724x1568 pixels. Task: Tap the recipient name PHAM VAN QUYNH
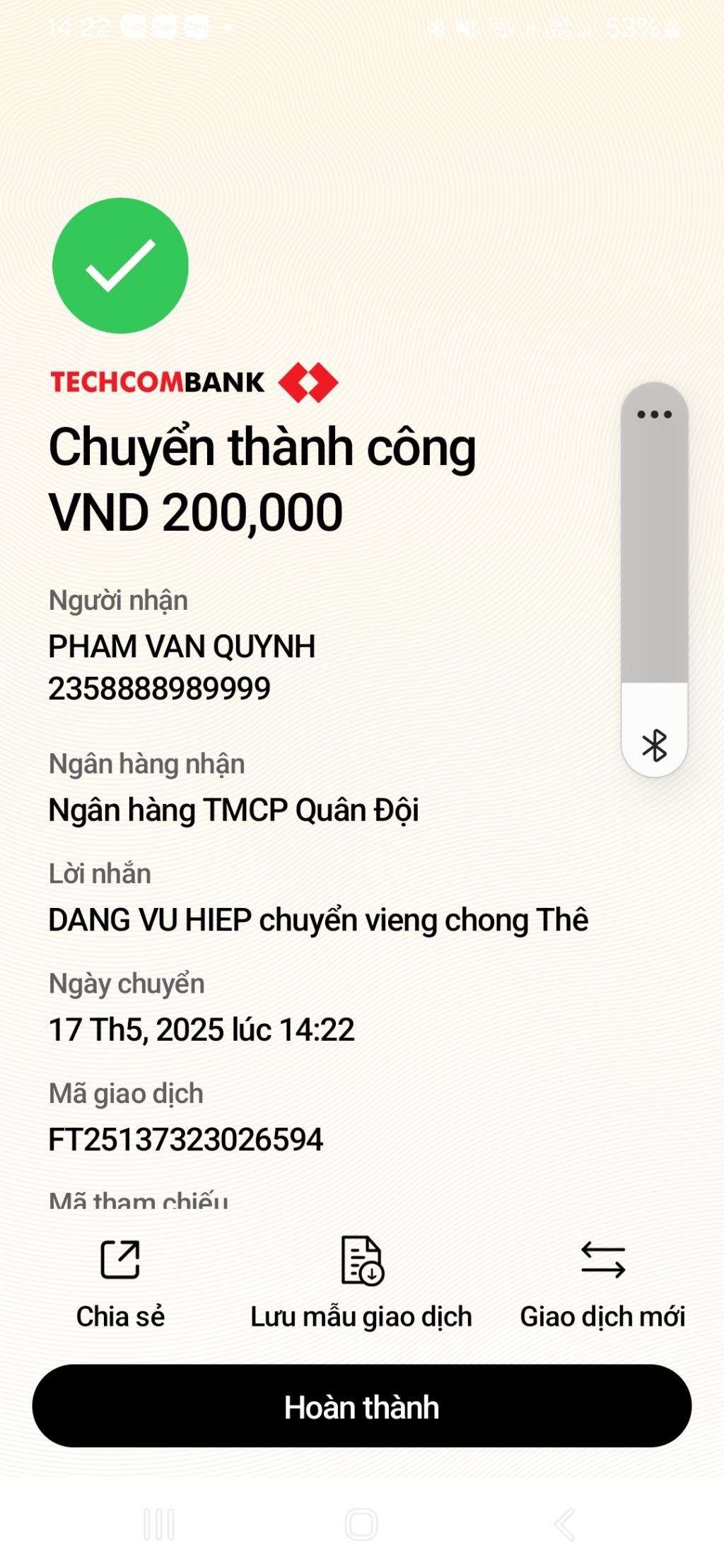click(182, 645)
